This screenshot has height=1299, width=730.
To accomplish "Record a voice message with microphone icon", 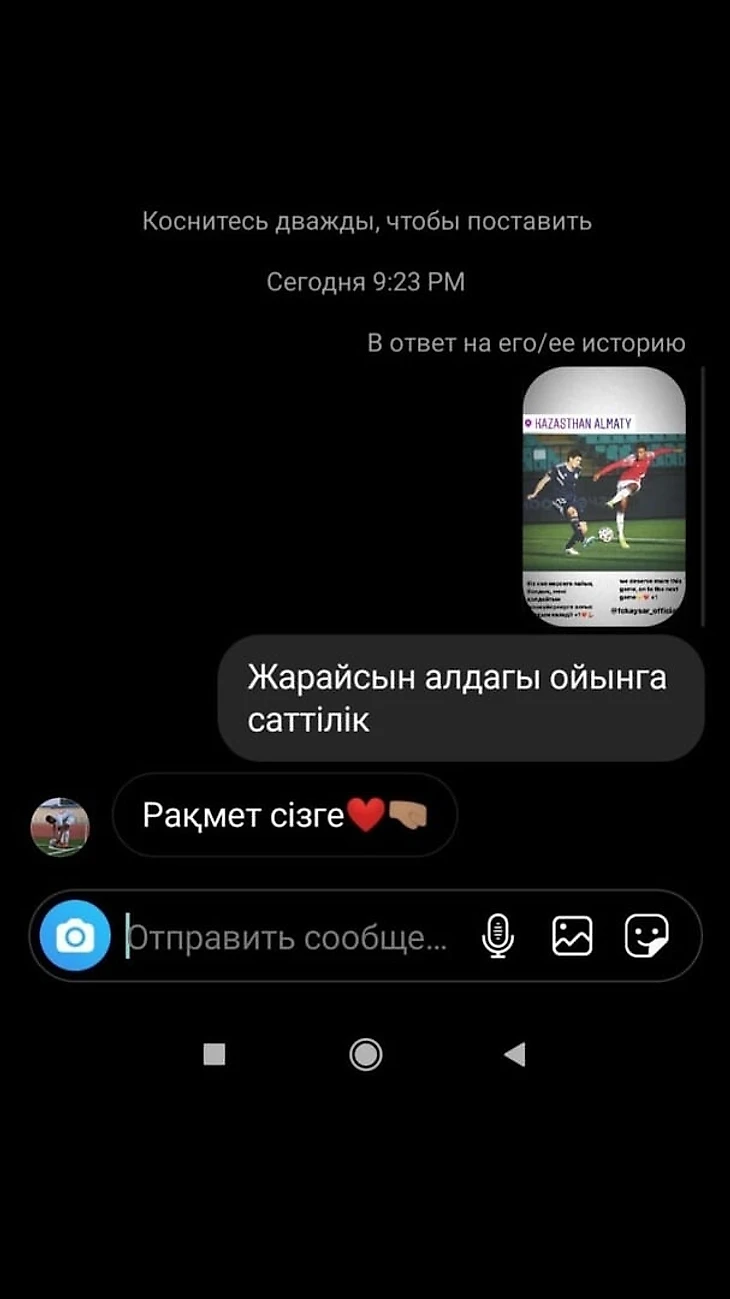I will pos(498,936).
